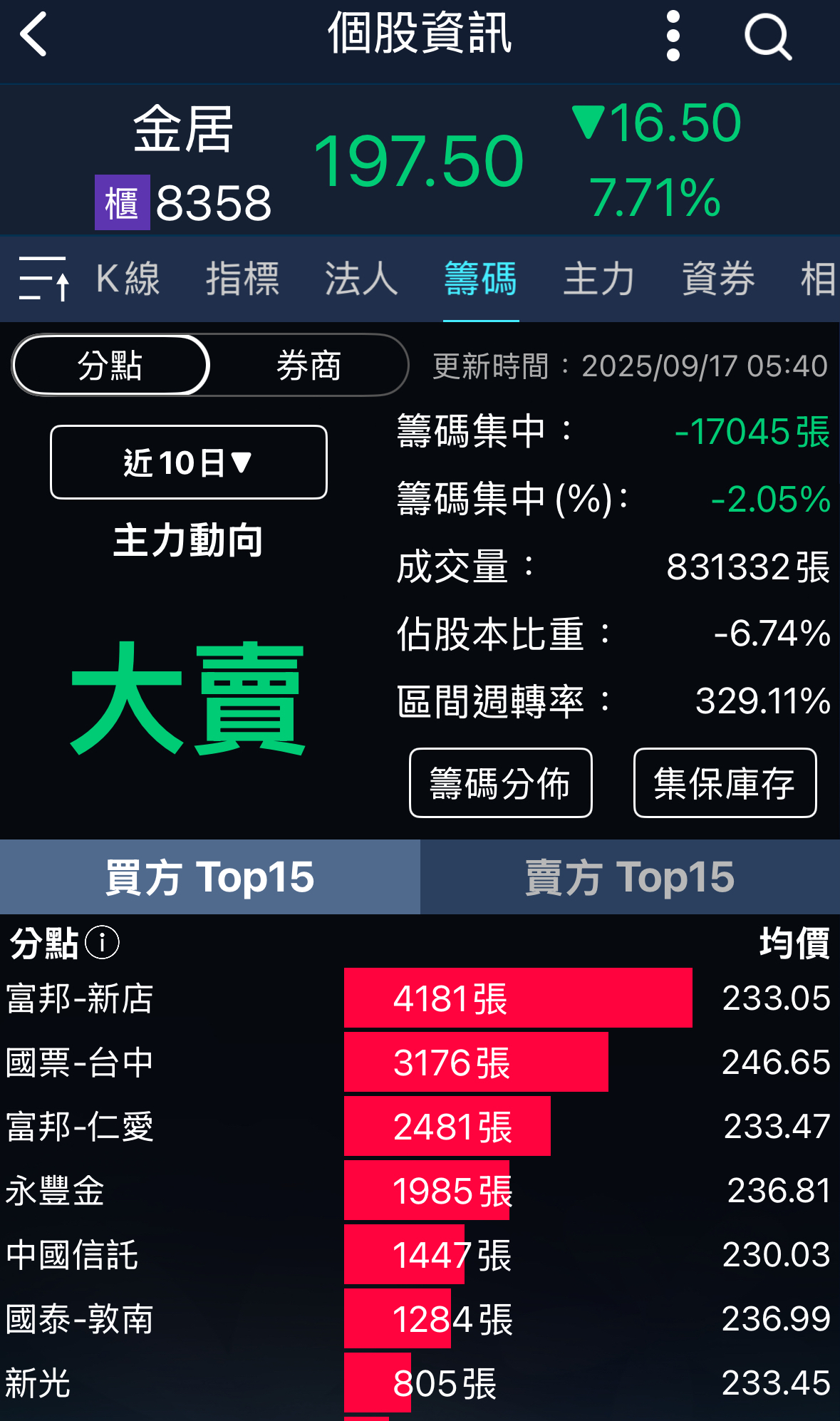Open stock search
The width and height of the screenshot is (840, 1421).
[767, 37]
